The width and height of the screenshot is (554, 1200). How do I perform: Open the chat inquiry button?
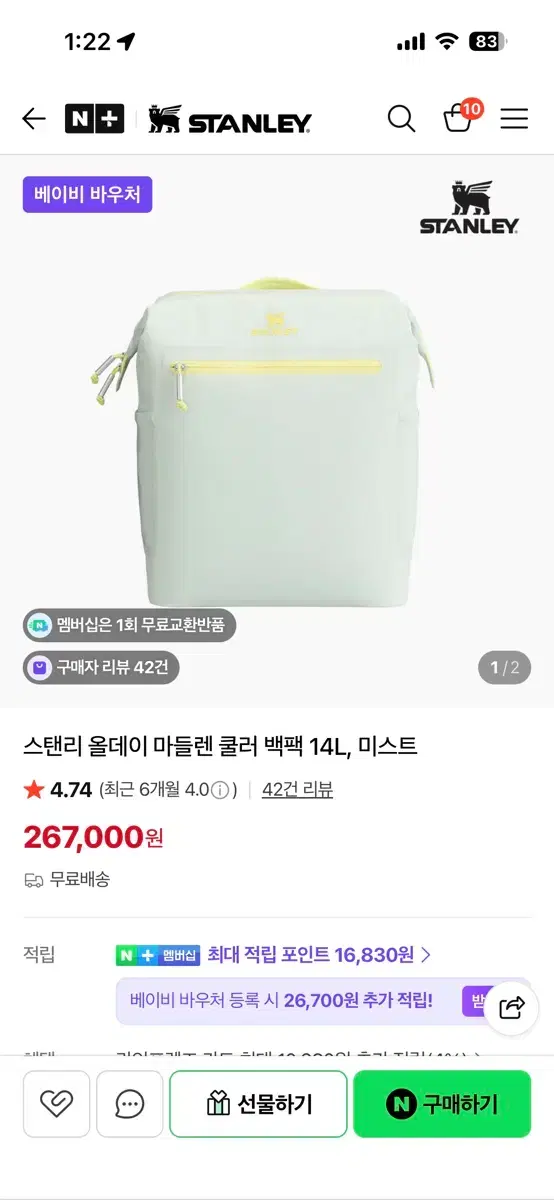(129, 1104)
